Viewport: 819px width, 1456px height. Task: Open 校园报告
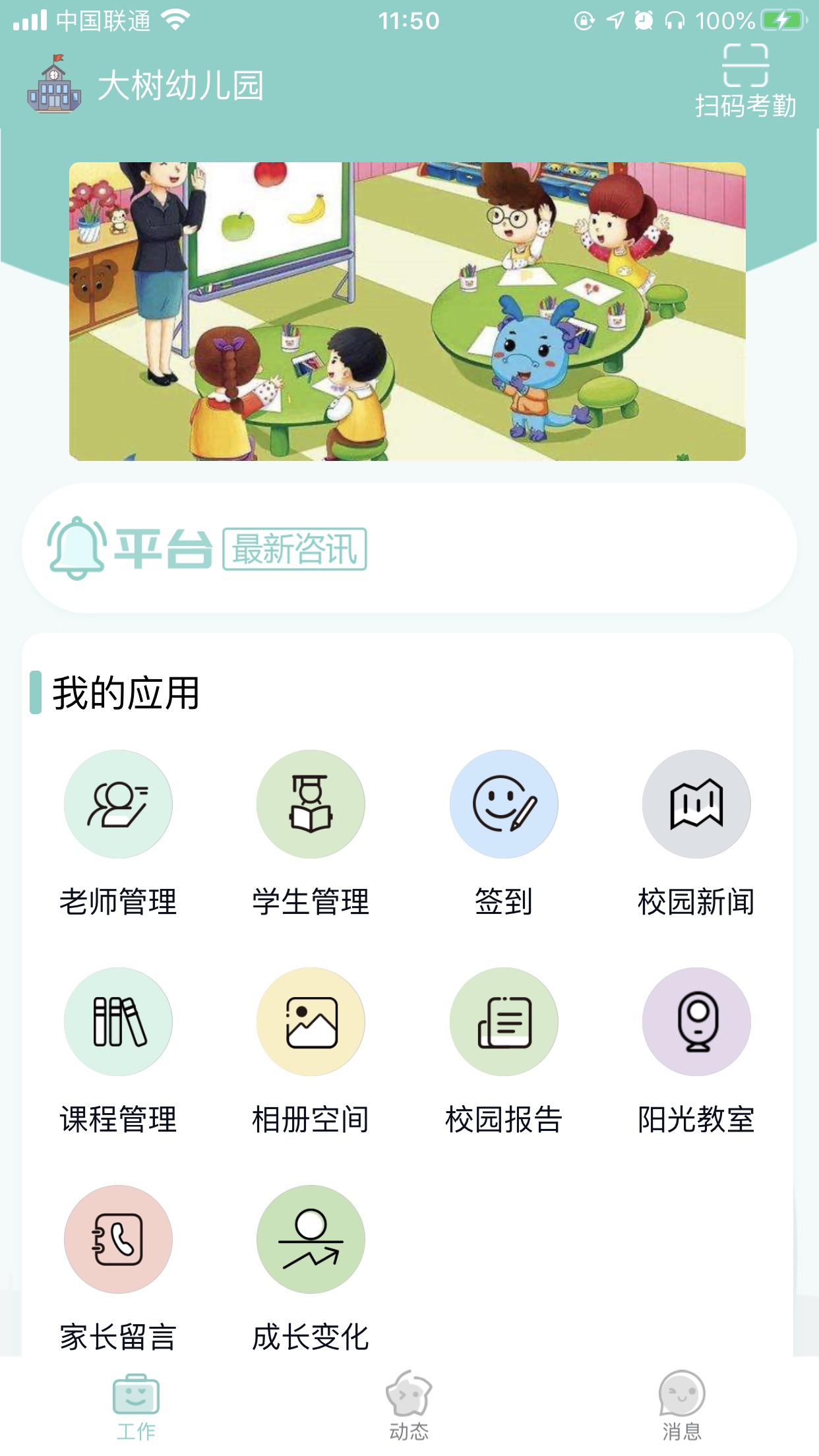[x=504, y=1022]
